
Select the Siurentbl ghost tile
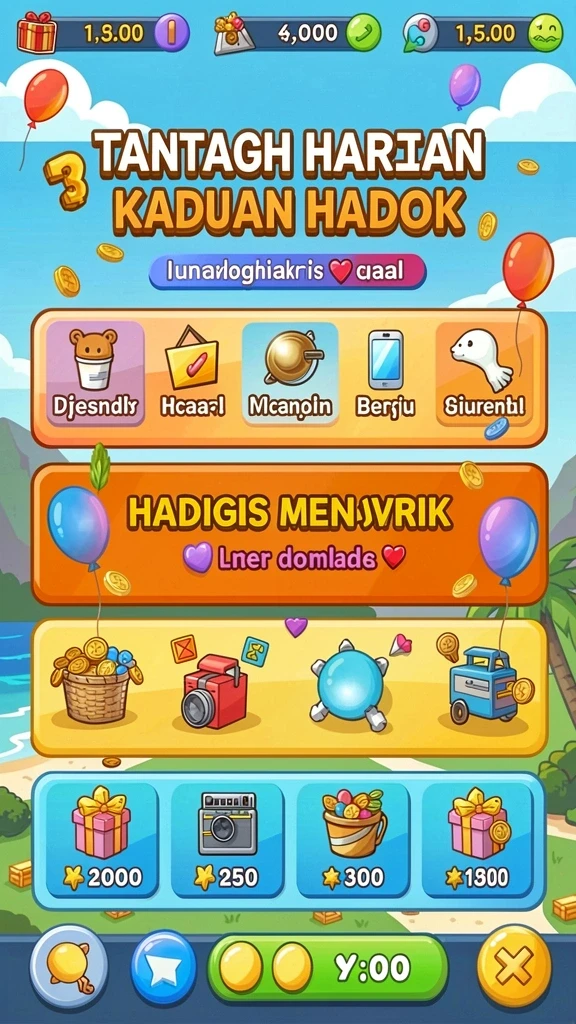[485, 374]
